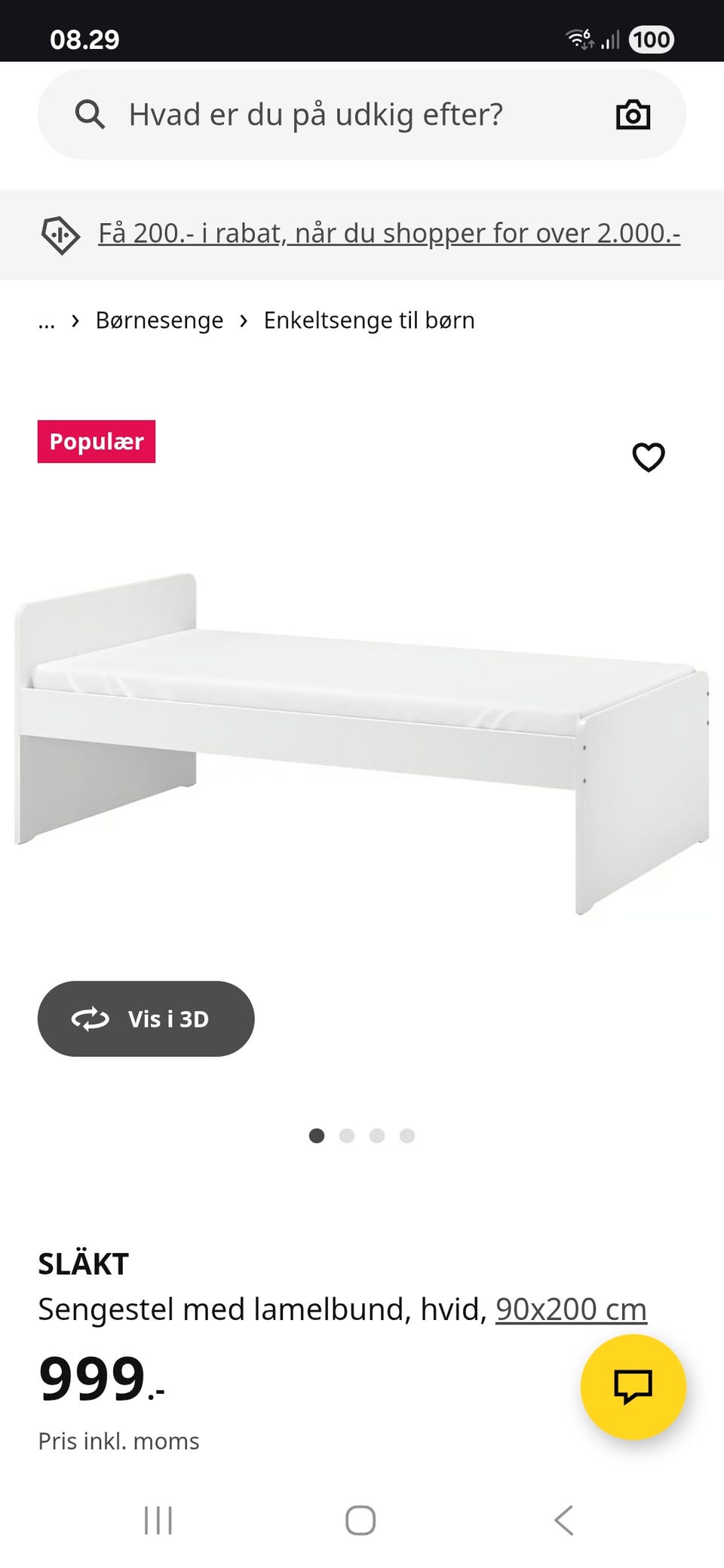Viewport: 724px width, 1568px height.
Task: Tap the search input field
Action: [317, 114]
